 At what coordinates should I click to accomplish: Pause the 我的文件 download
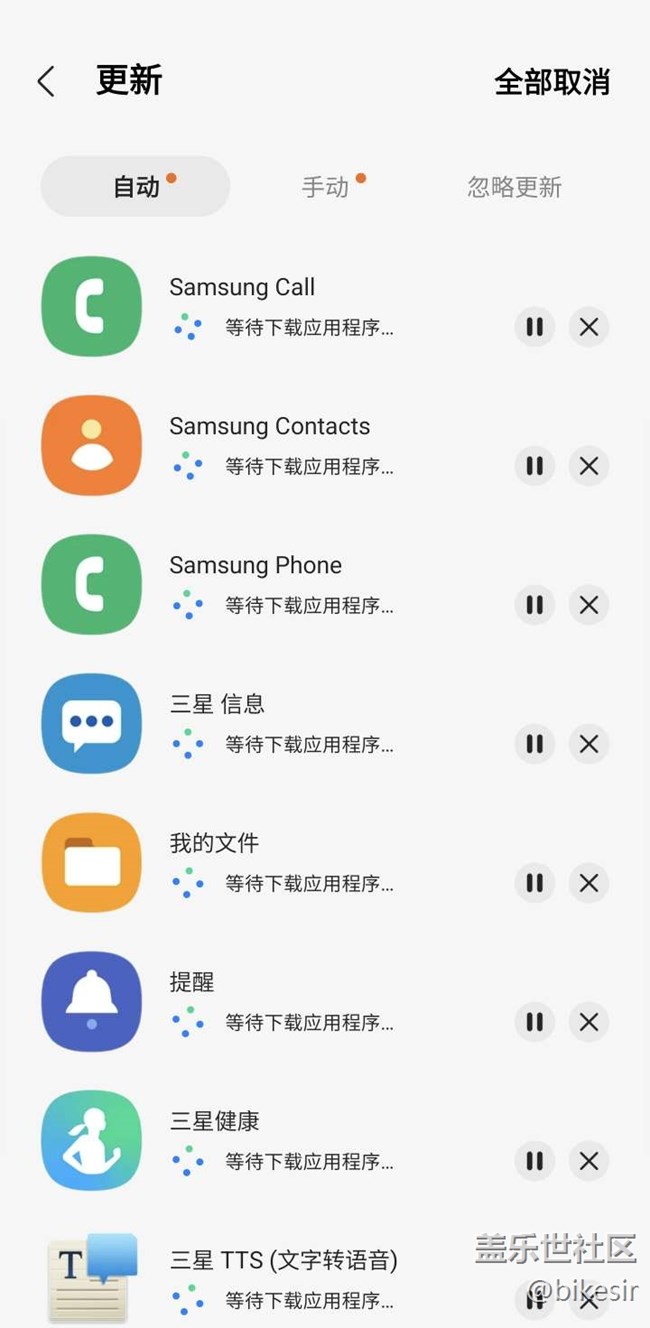535,883
